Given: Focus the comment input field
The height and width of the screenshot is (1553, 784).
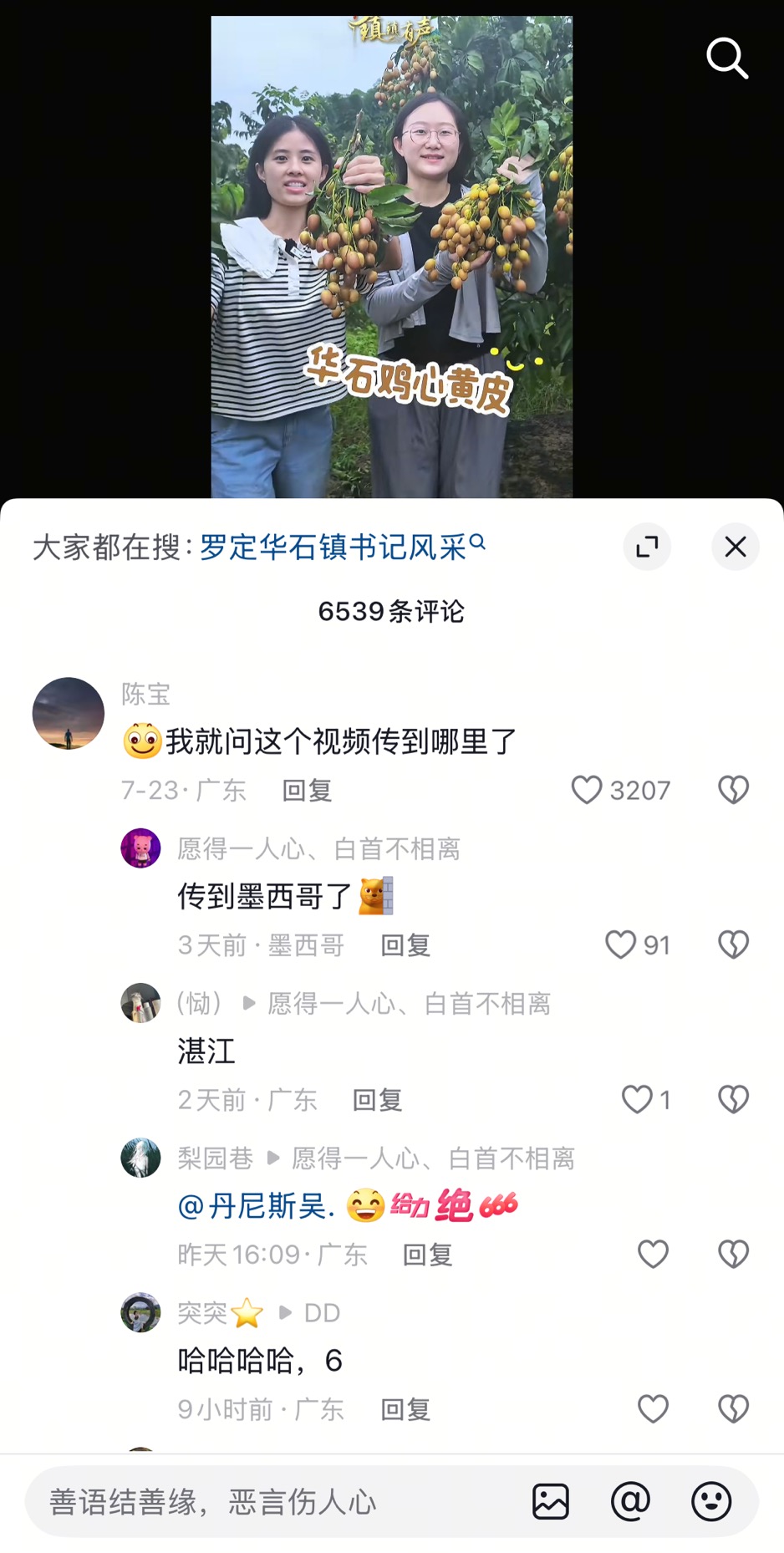Looking at the screenshot, I should click(276, 1502).
